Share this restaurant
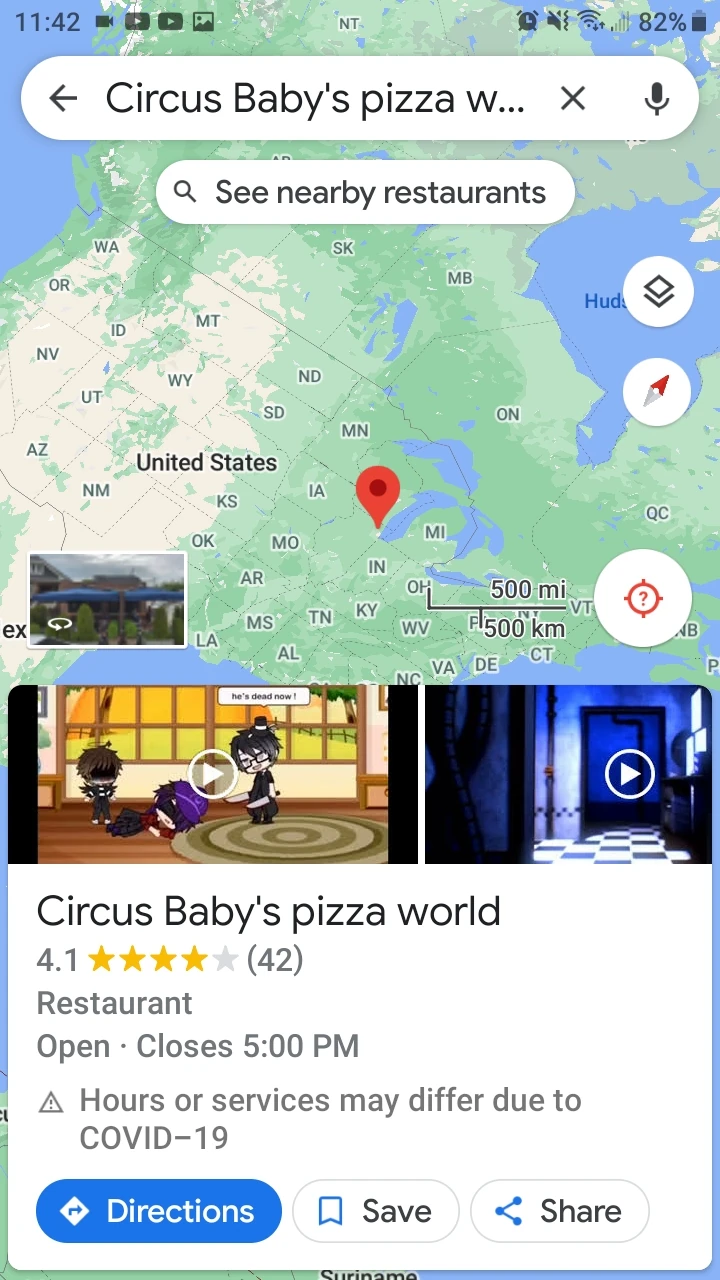 point(559,1211)
